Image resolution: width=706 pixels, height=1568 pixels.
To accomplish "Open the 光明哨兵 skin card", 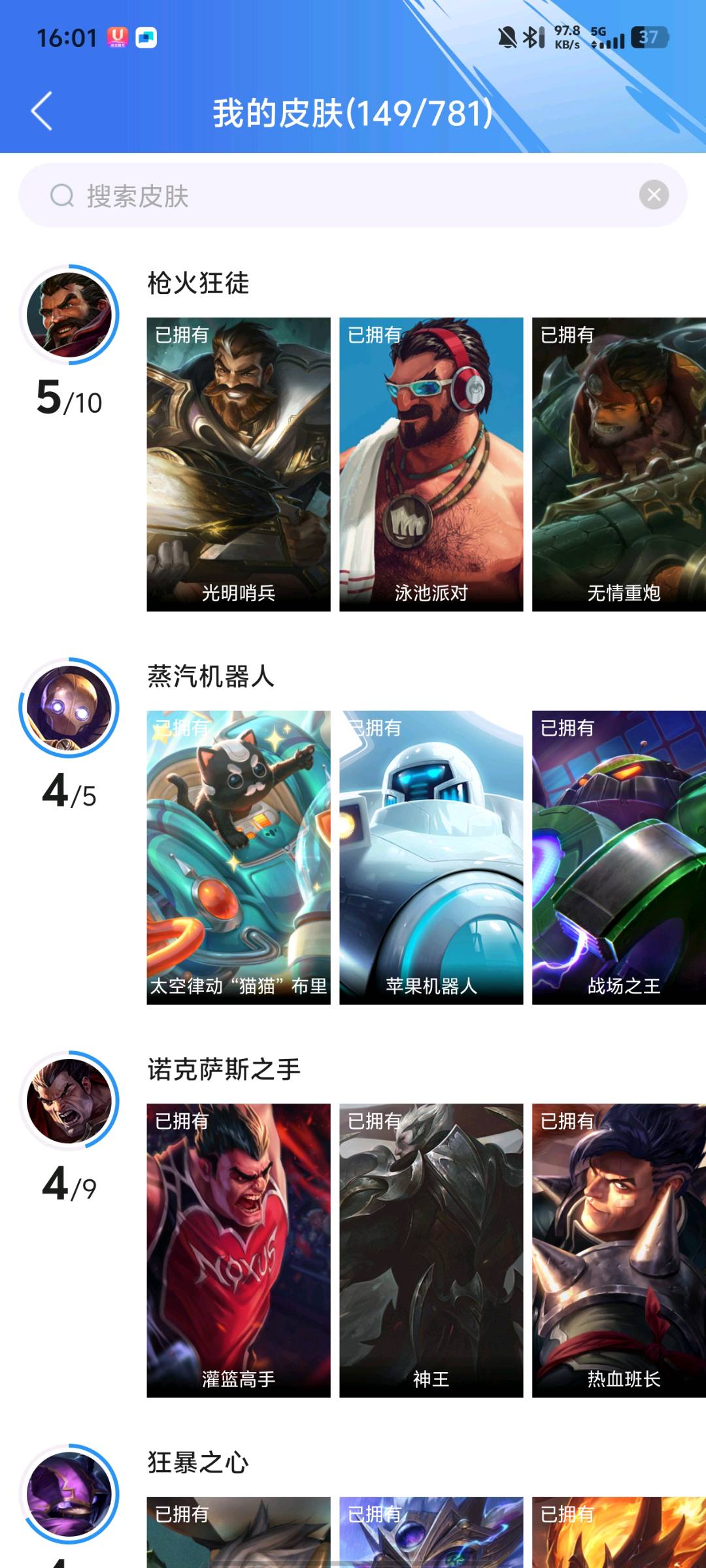I will 239,464.
